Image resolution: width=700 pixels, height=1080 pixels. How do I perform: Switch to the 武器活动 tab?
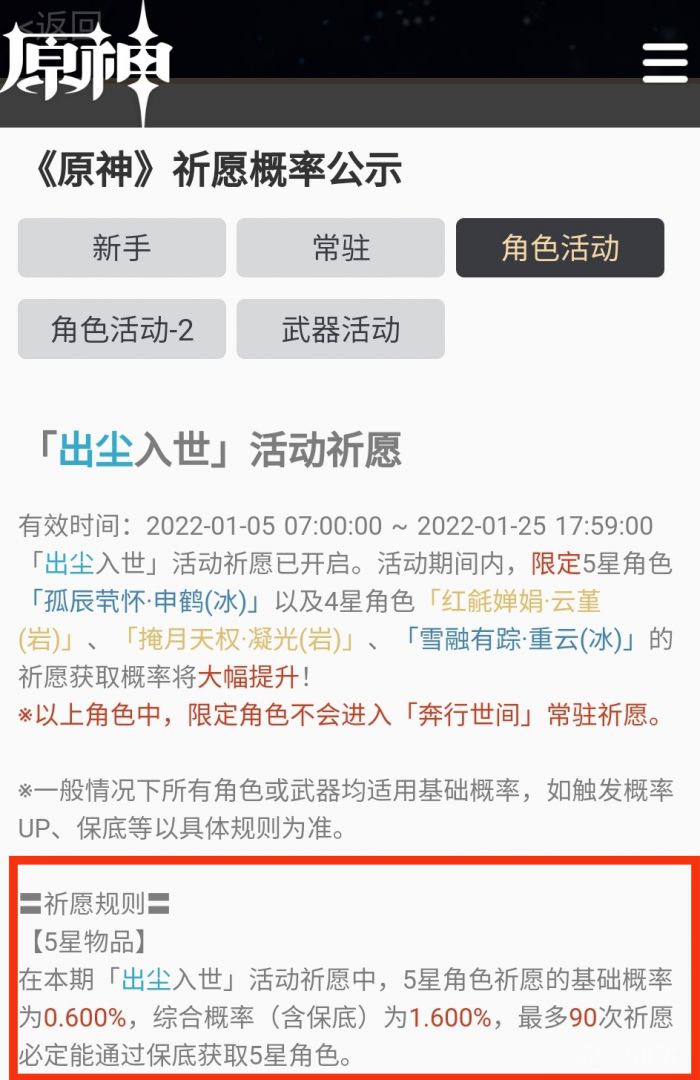coord(340,329)
